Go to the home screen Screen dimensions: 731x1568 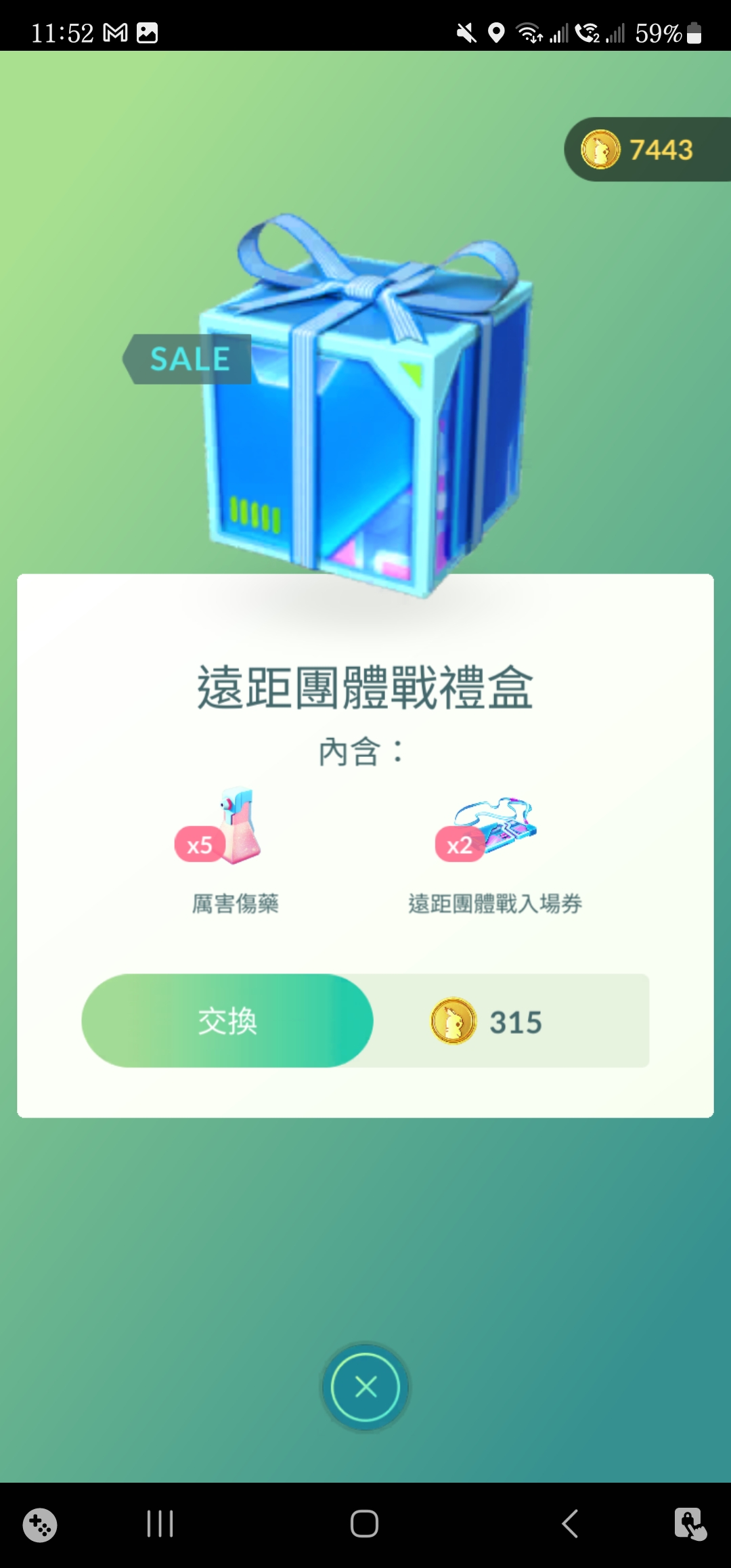364,1524
